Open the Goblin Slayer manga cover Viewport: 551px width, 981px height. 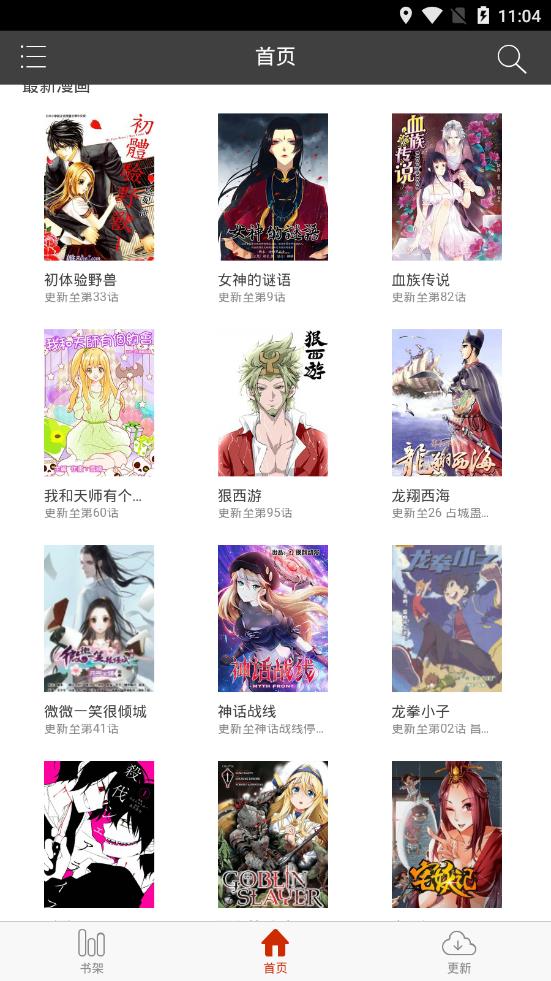click(273, 835)
